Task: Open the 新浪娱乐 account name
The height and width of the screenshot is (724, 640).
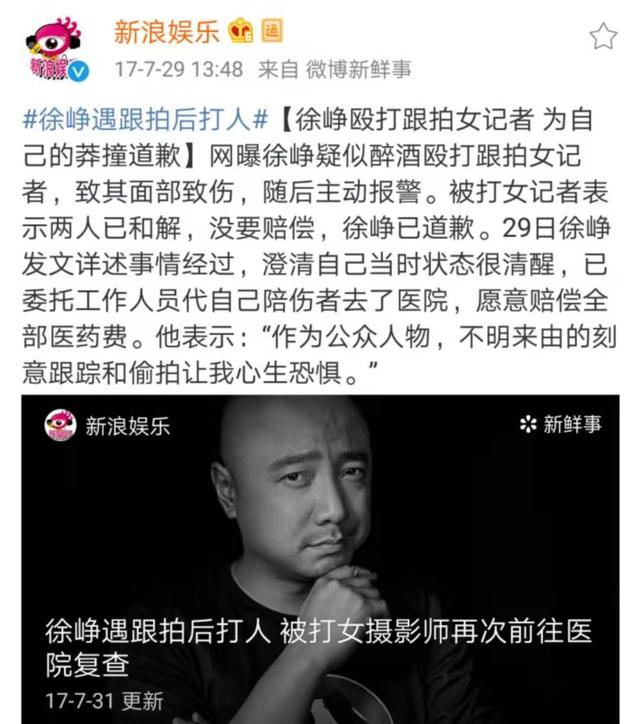Action: (x=166, y=33)
